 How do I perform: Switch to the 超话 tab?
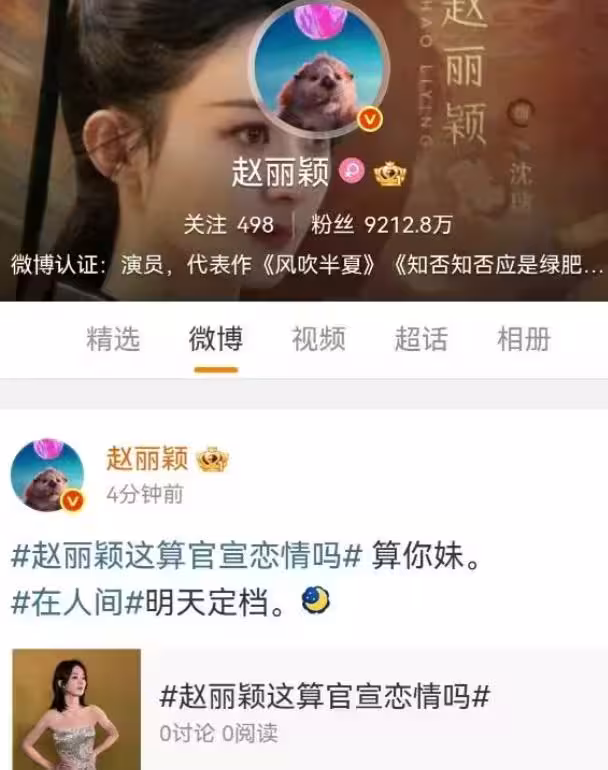(x=420, y=339)
